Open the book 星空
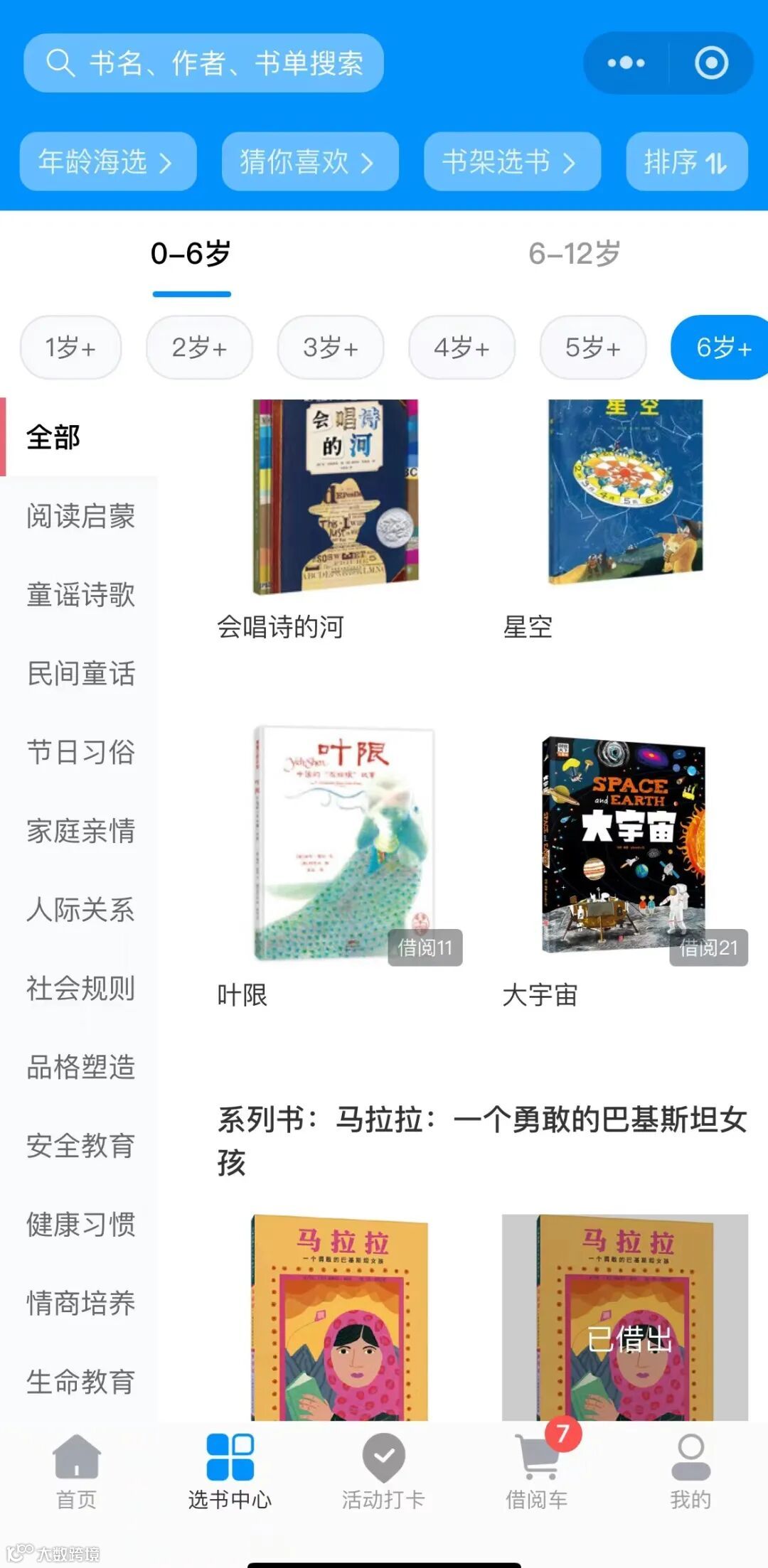Viewport: 768px width, 1568px height. tap(625, 493)
